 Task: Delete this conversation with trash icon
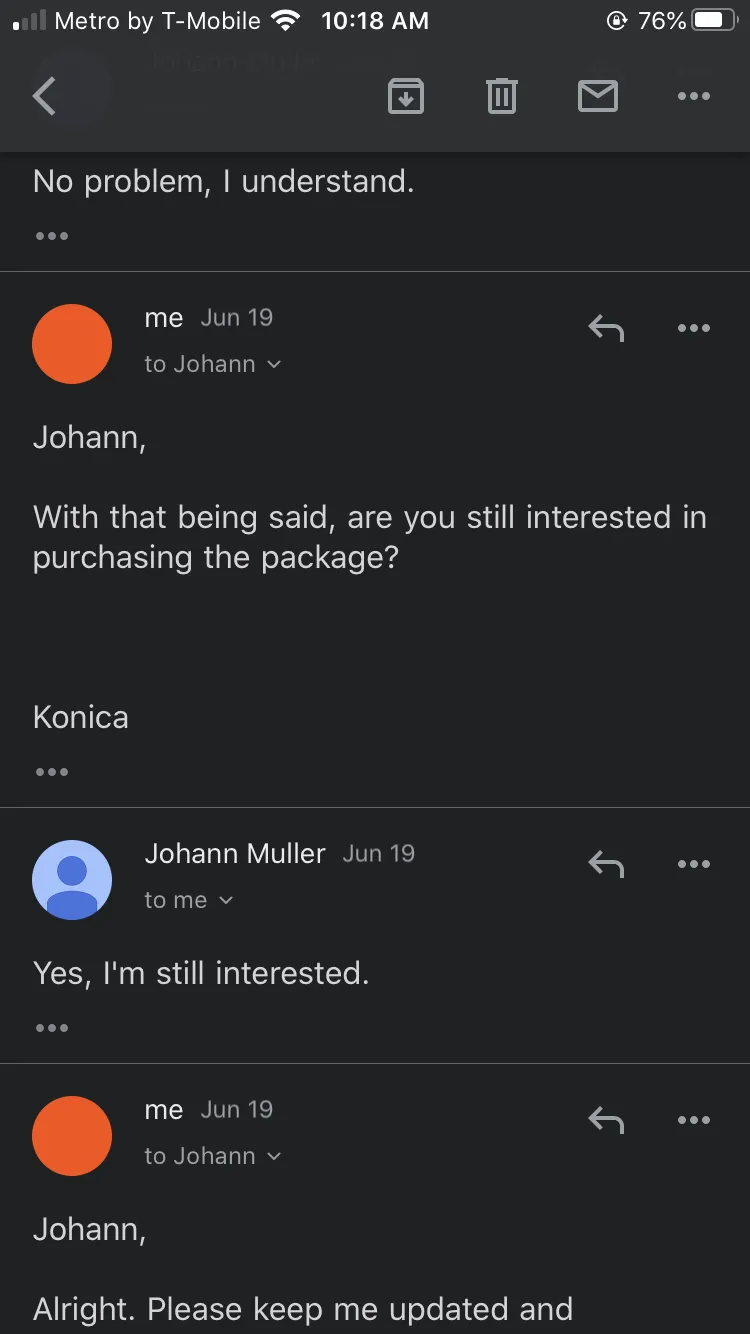click(x=501, y=96)
